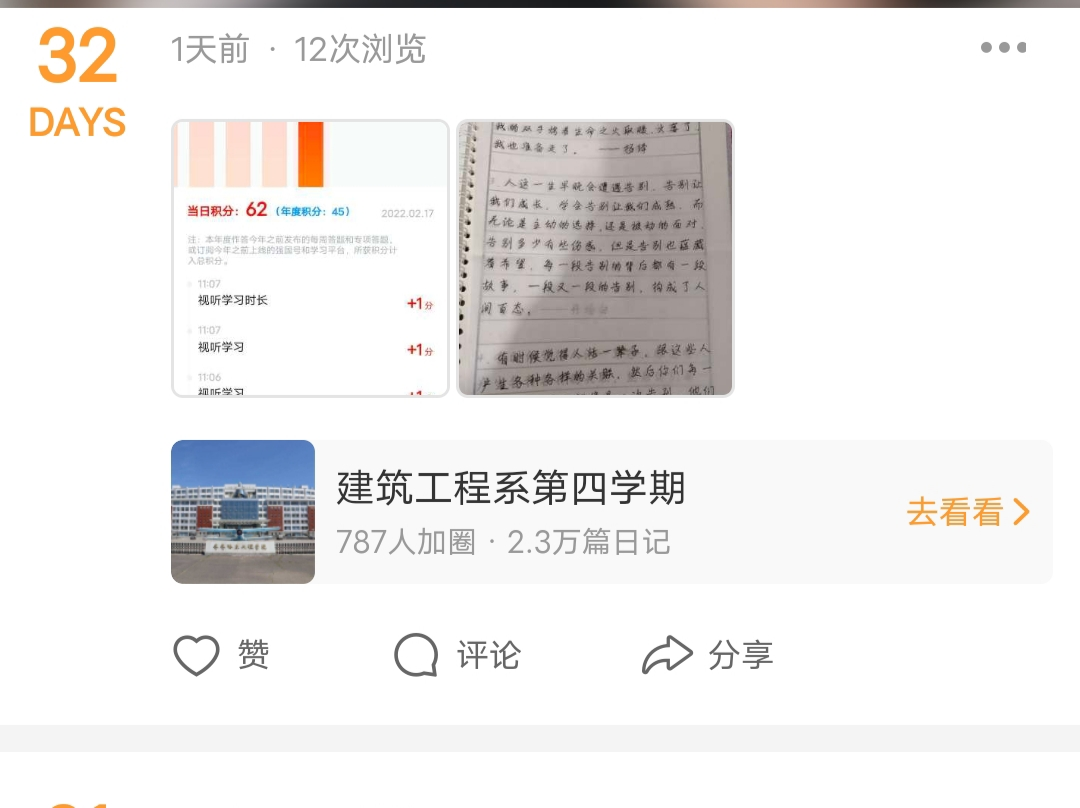This screenshot has height=808, width=1080.
Task: Tap 去看看 to visit the circle
Action: (967, 512)
